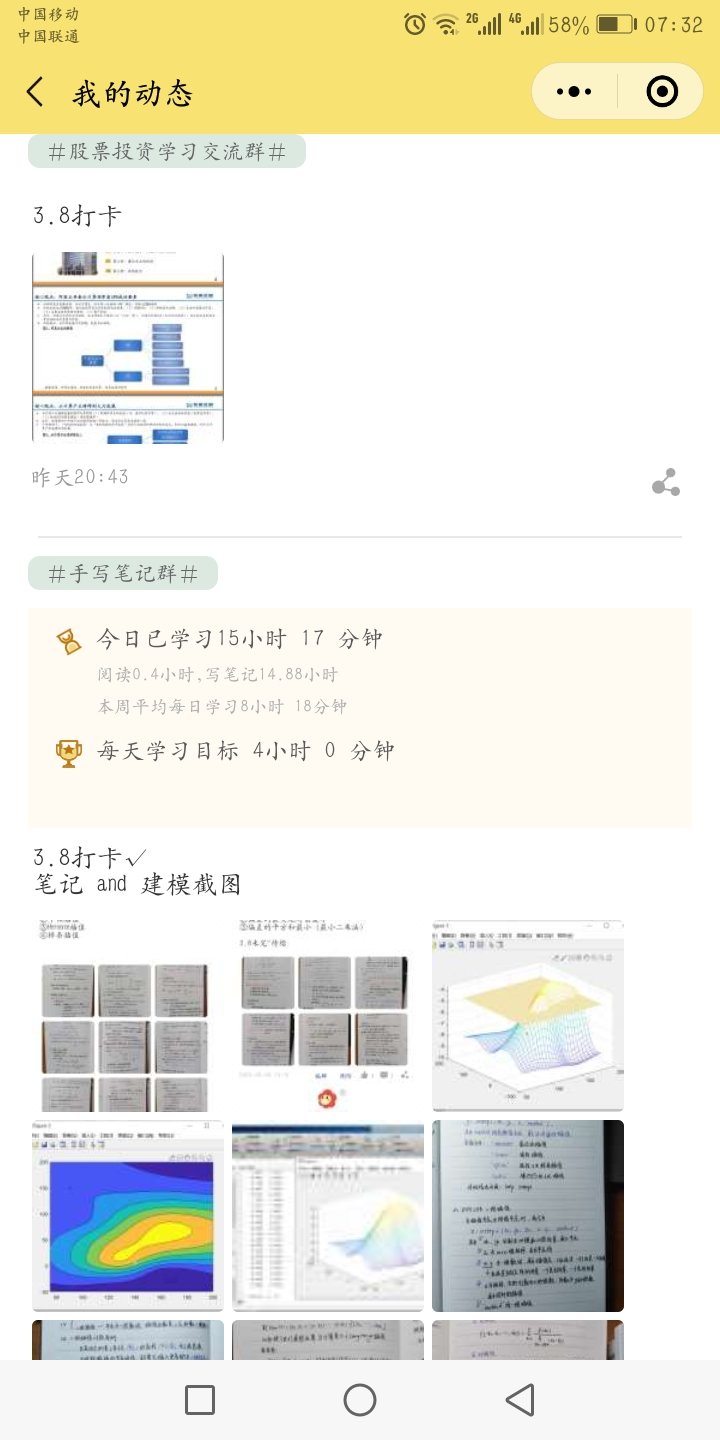Go back from 我的动态 page
The width and height of the screenshot is (720, 1440).
[x=36, y=93]
